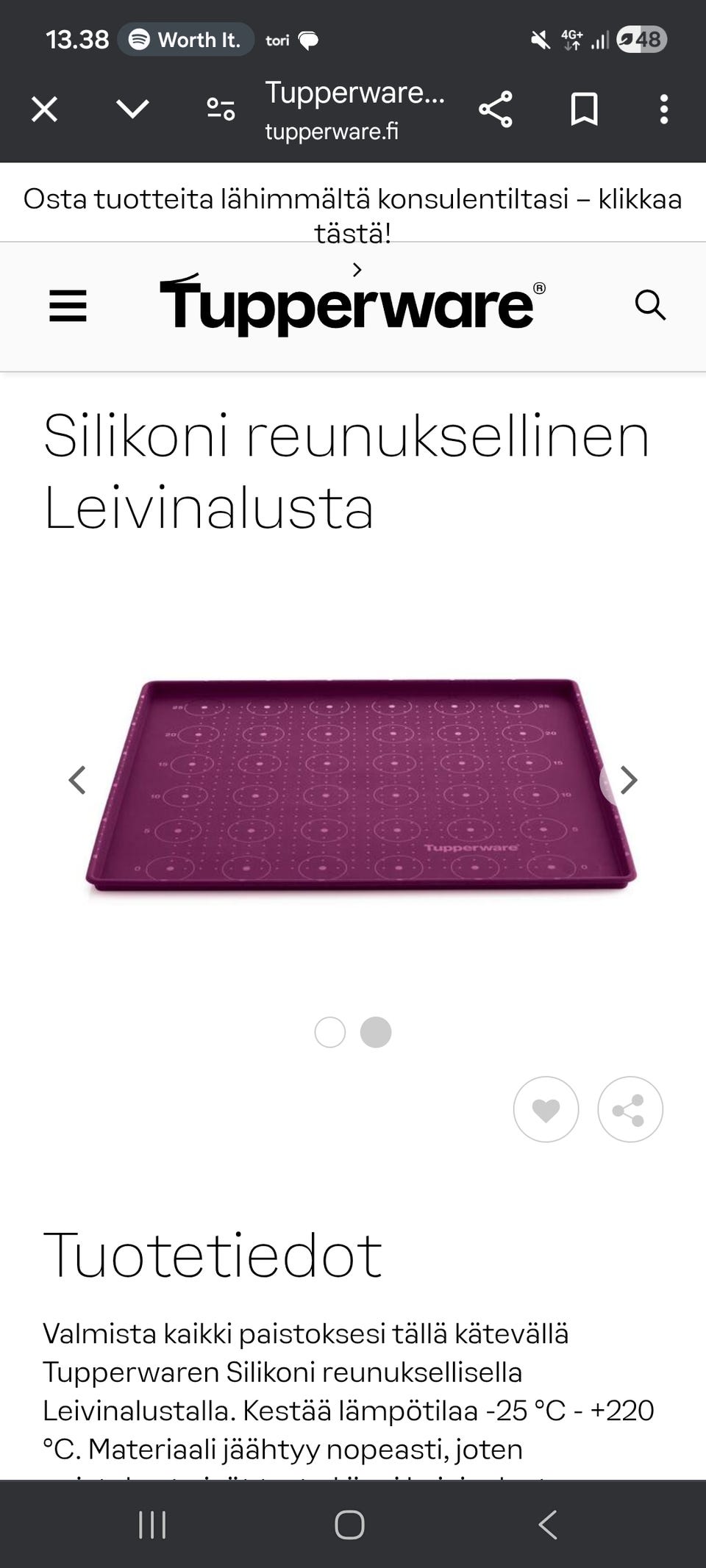Select the first carousel pagination dot

pos(330,1032)
